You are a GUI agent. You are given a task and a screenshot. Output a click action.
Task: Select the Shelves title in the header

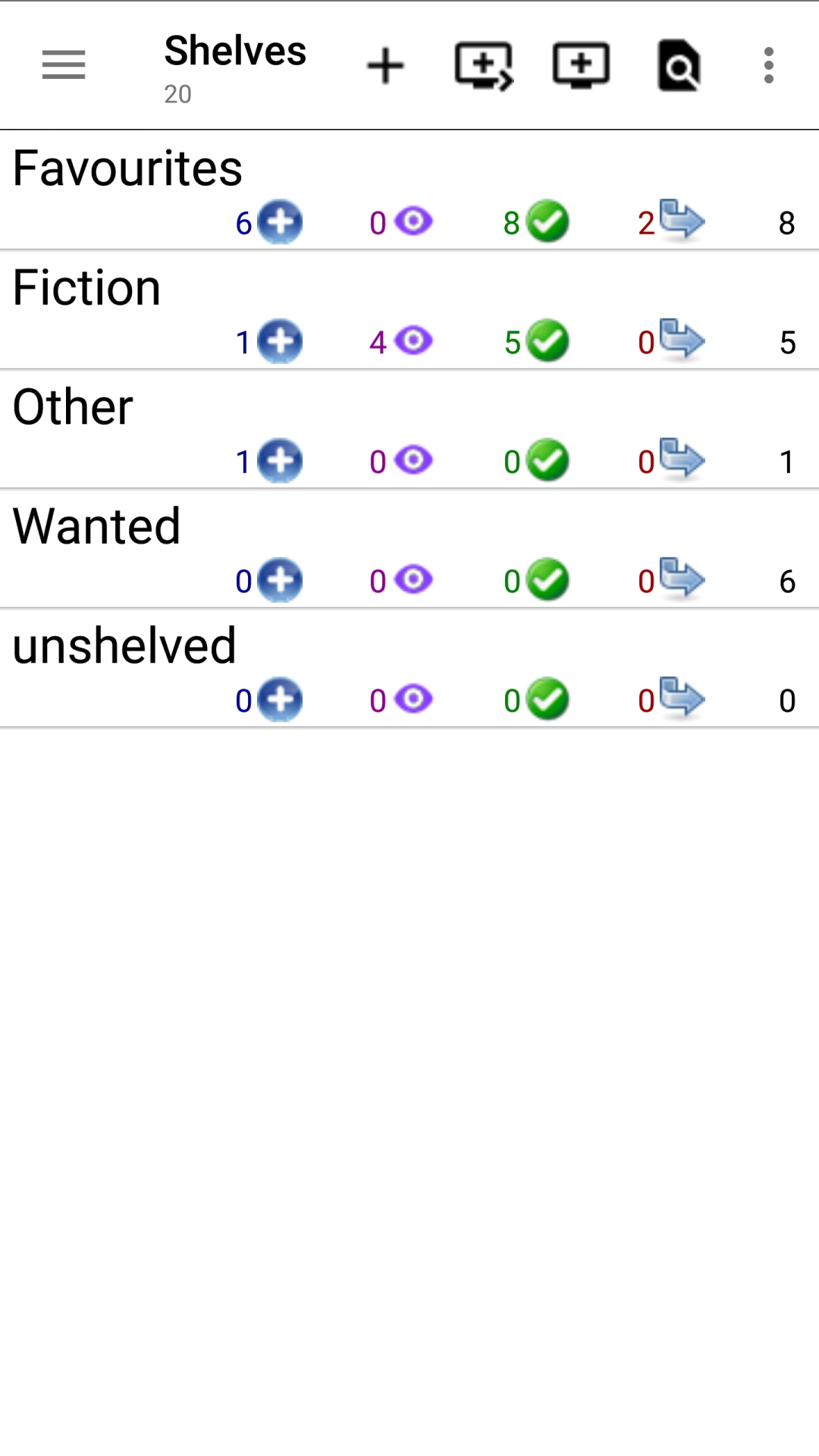tap(234, 53)
